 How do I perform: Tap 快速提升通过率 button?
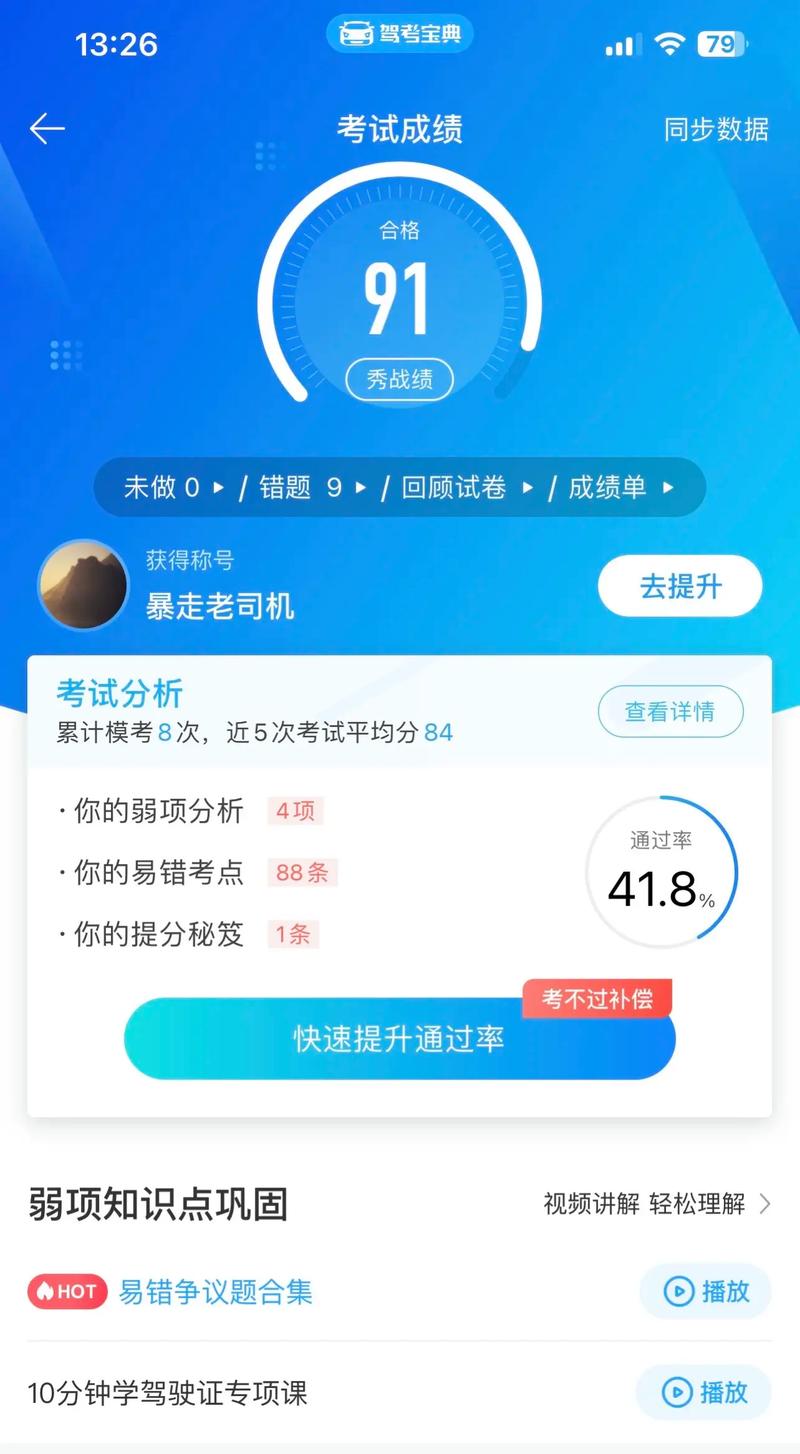[399, 1039]
